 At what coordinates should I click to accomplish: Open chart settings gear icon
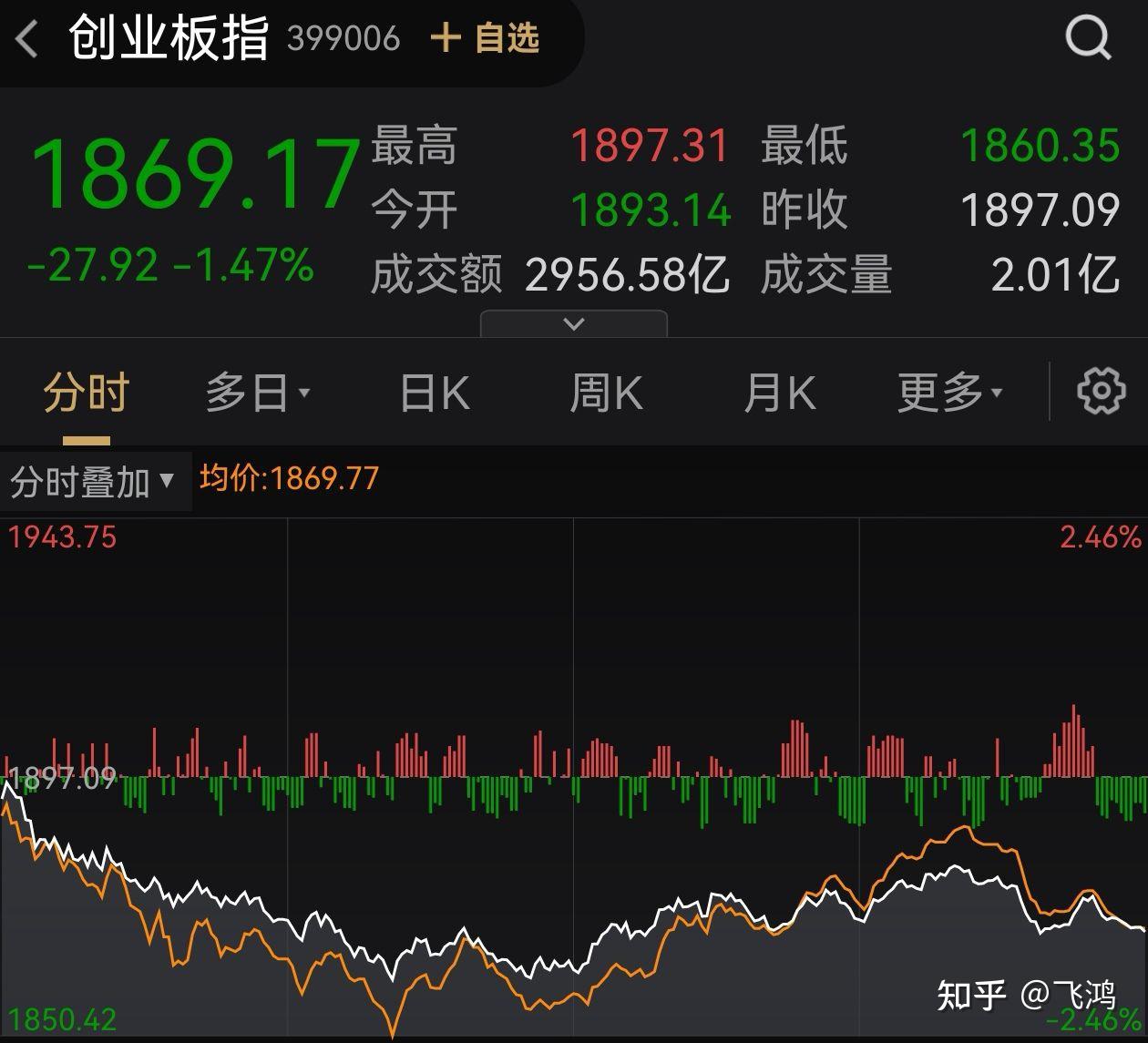pyautogui.click(x=1101, y=392)
